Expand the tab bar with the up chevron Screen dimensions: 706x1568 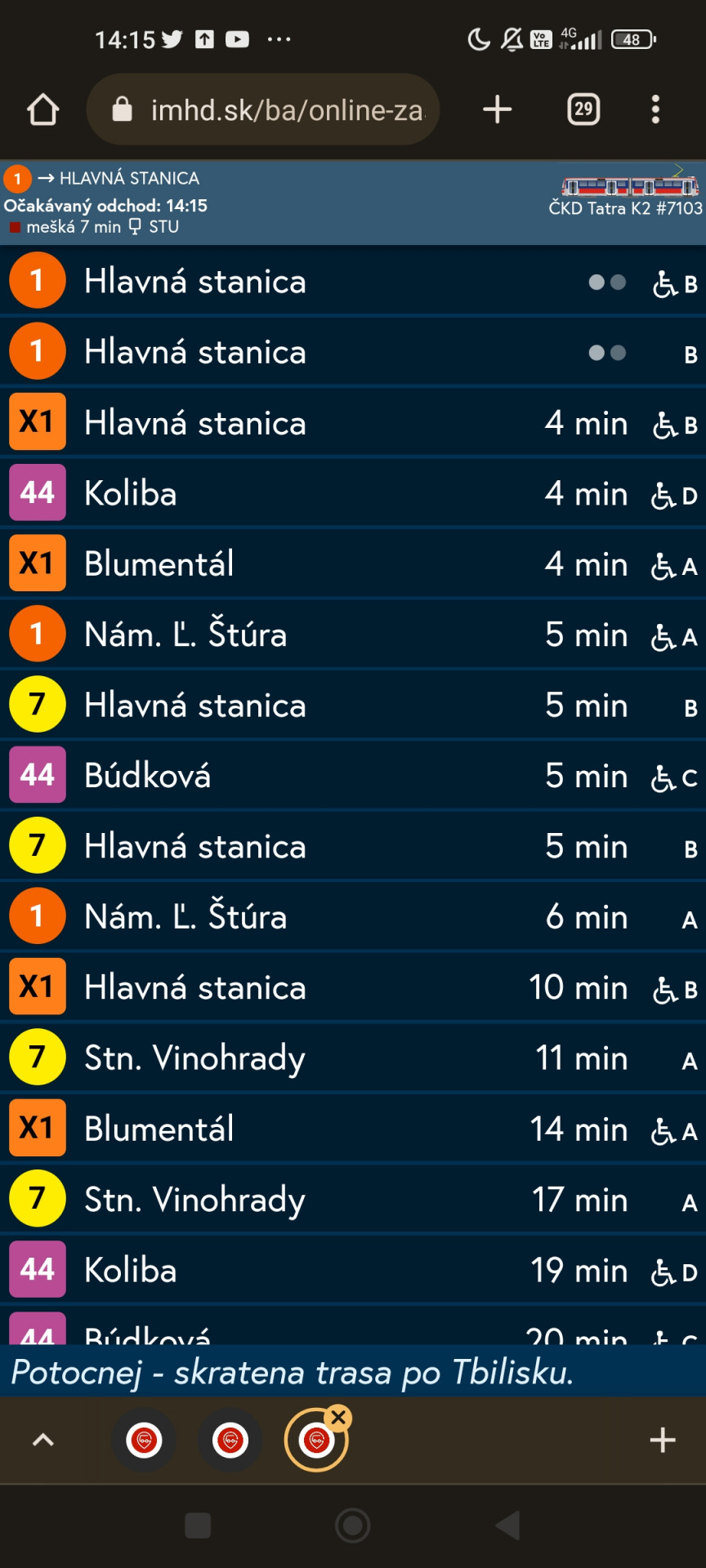(42, 1440)
